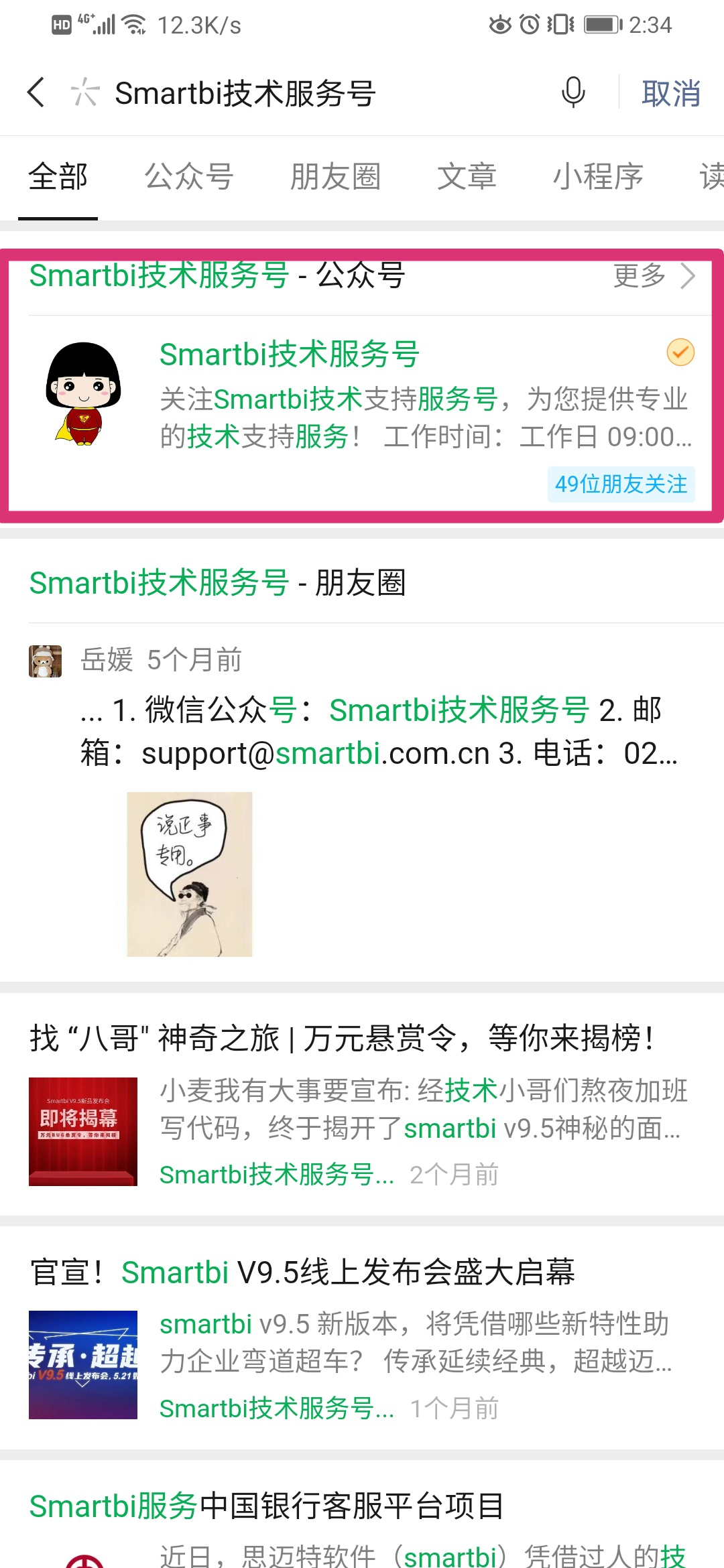724x1568 pixels.
Task: Switch to the 小程序 tab
Action: point(598,177)
